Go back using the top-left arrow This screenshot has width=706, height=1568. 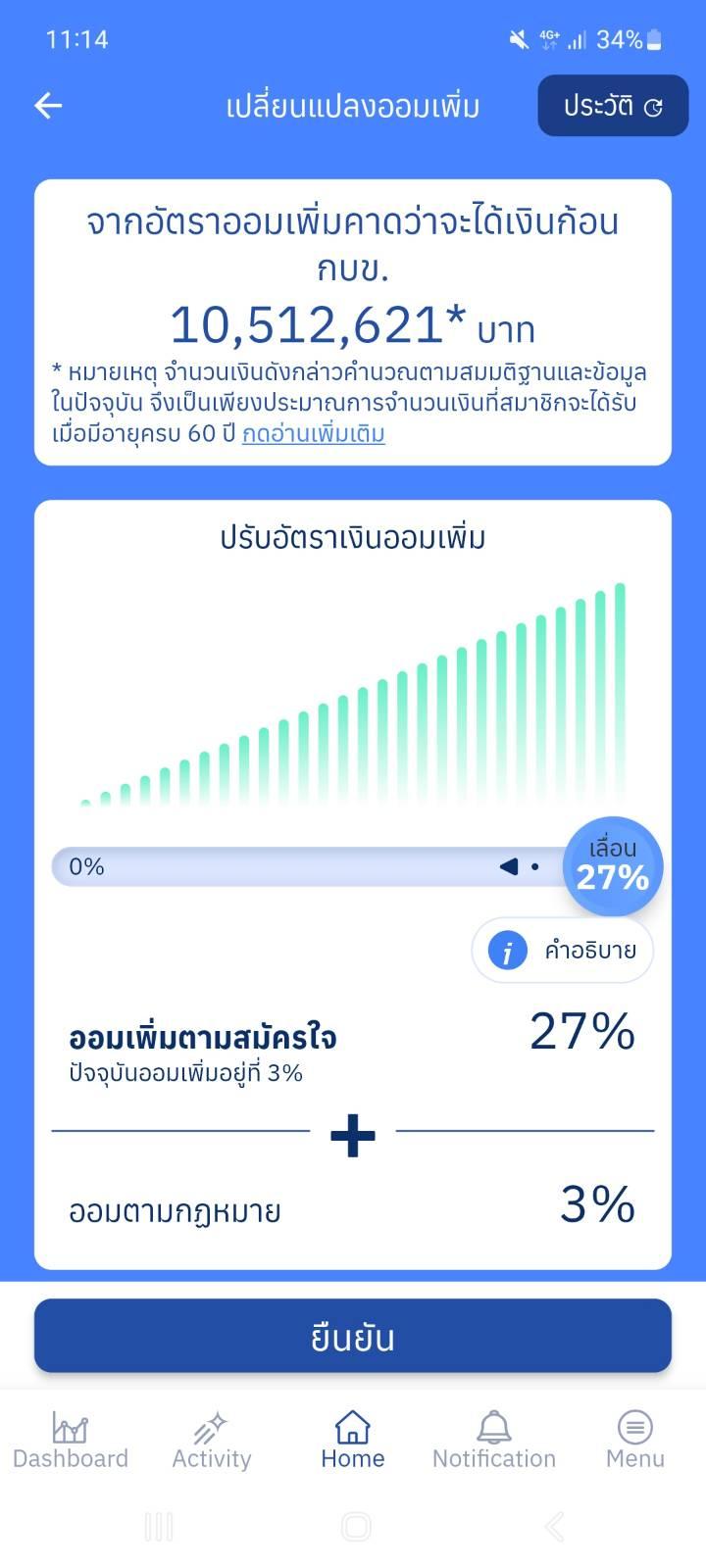(48, 106)
